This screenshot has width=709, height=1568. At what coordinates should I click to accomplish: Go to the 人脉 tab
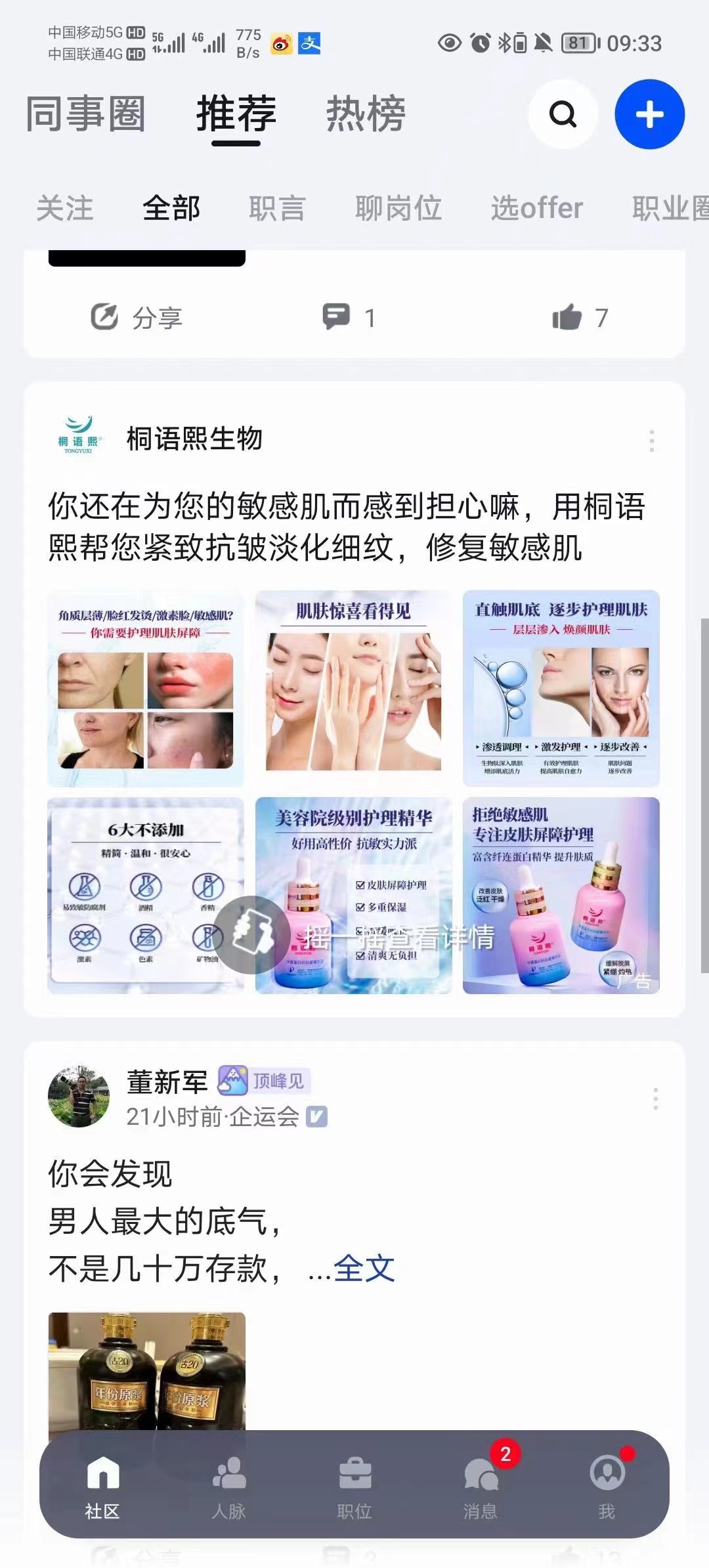click(228, 1487)
